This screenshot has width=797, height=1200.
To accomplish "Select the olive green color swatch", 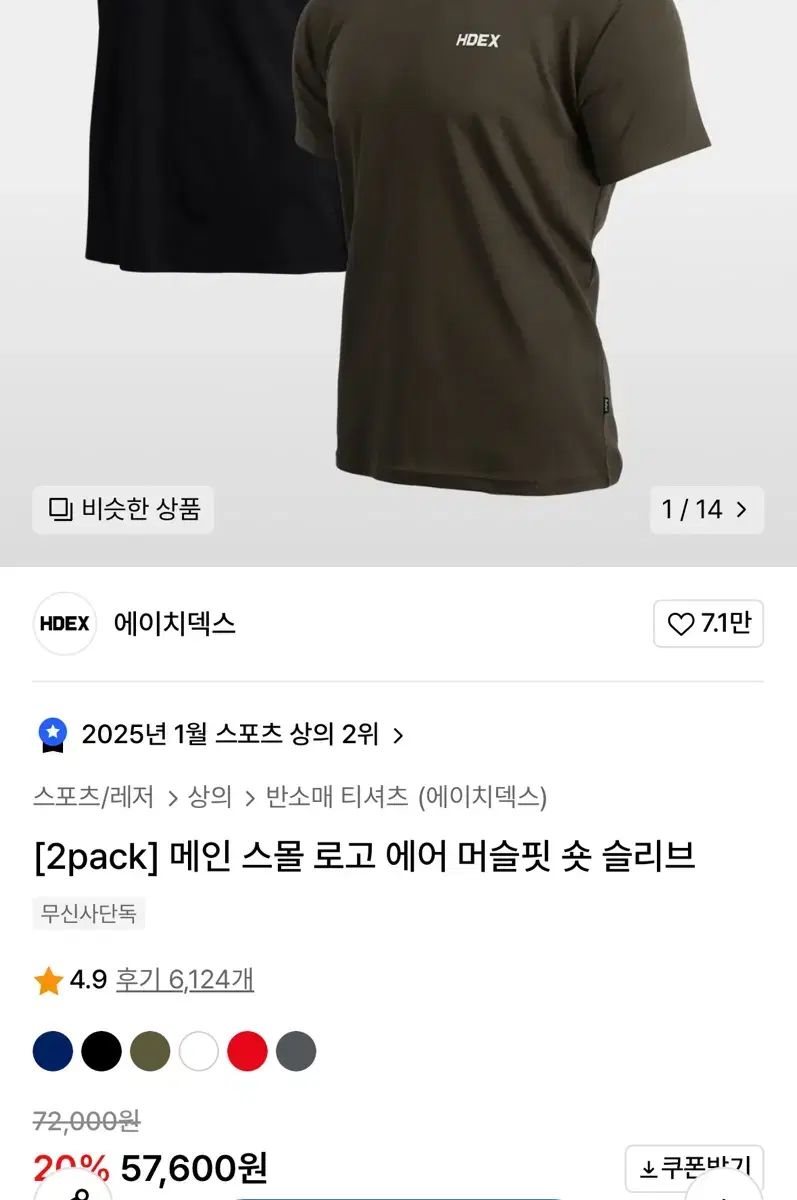I will [150, 1051].
